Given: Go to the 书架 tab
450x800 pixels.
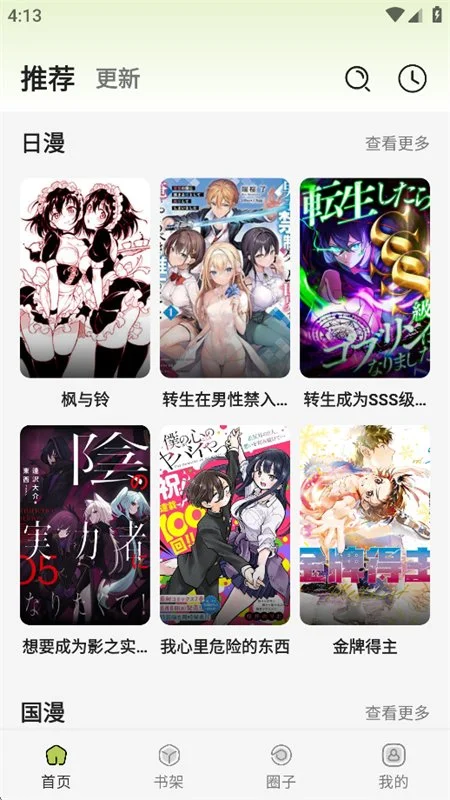Looking at the screenshot, I should [169, 766].
